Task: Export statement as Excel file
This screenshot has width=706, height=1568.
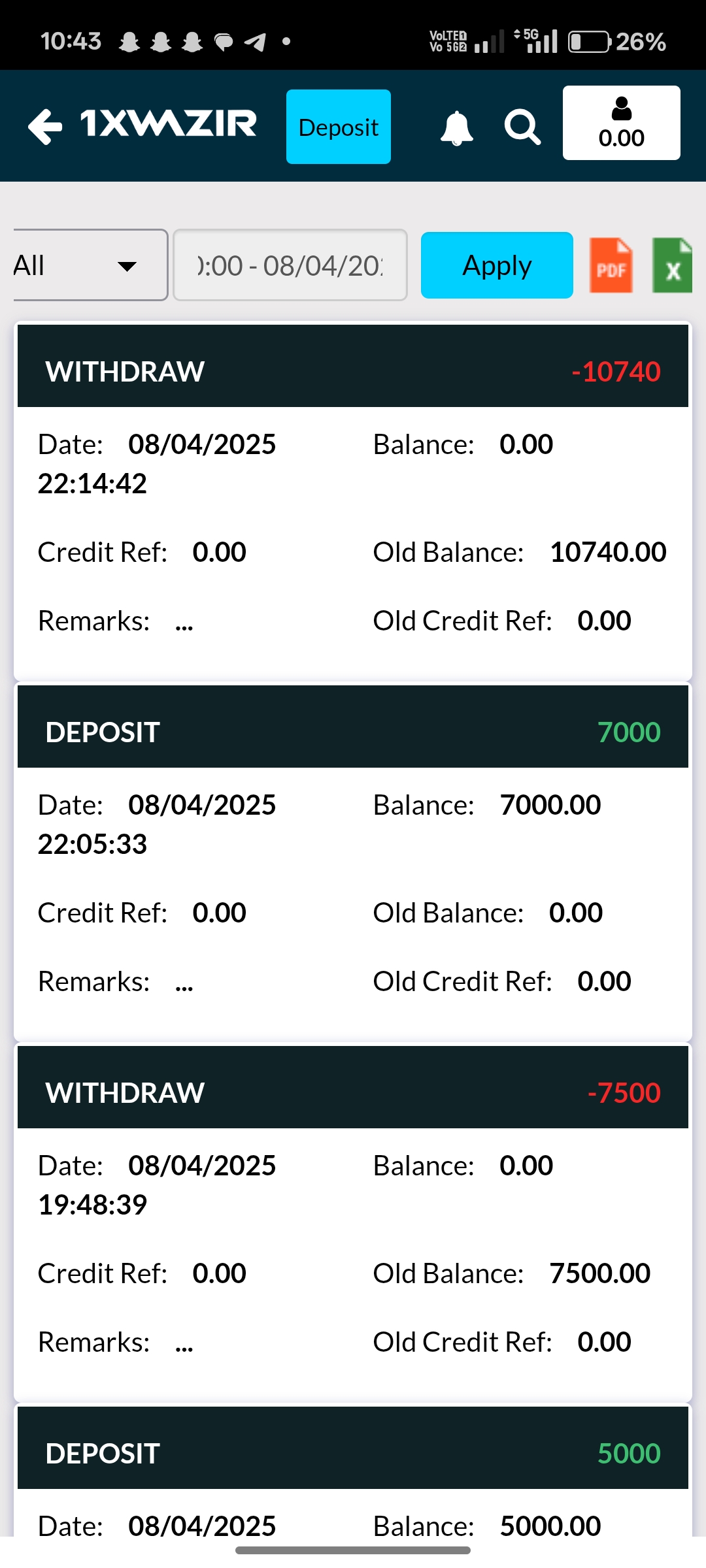Action: point(672,266)
